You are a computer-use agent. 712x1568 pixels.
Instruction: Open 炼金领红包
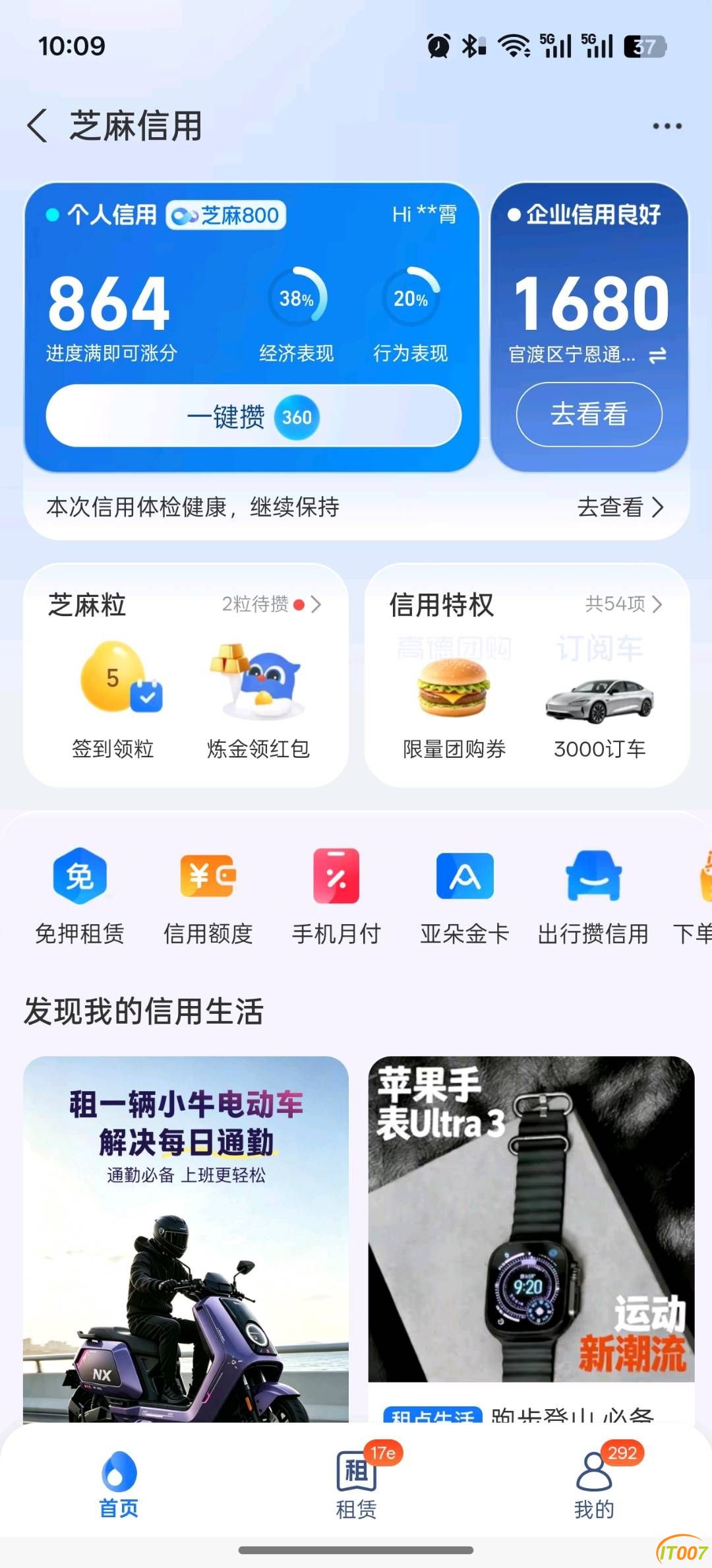(x=258, y=701)
